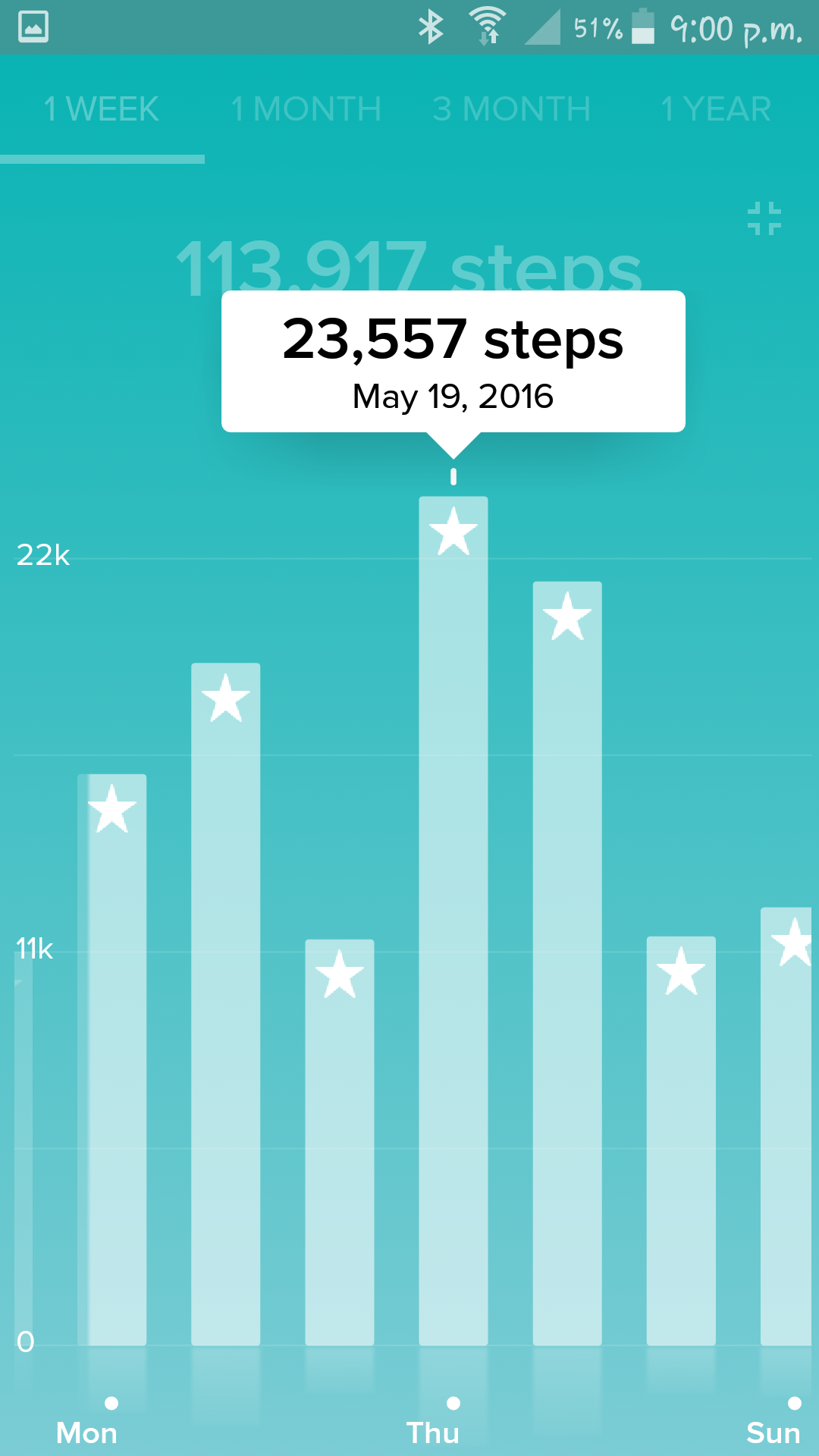Open the 1 YEAR tab
The width and height of the screenshot is (819, 1456).
(x=716, y=109)
